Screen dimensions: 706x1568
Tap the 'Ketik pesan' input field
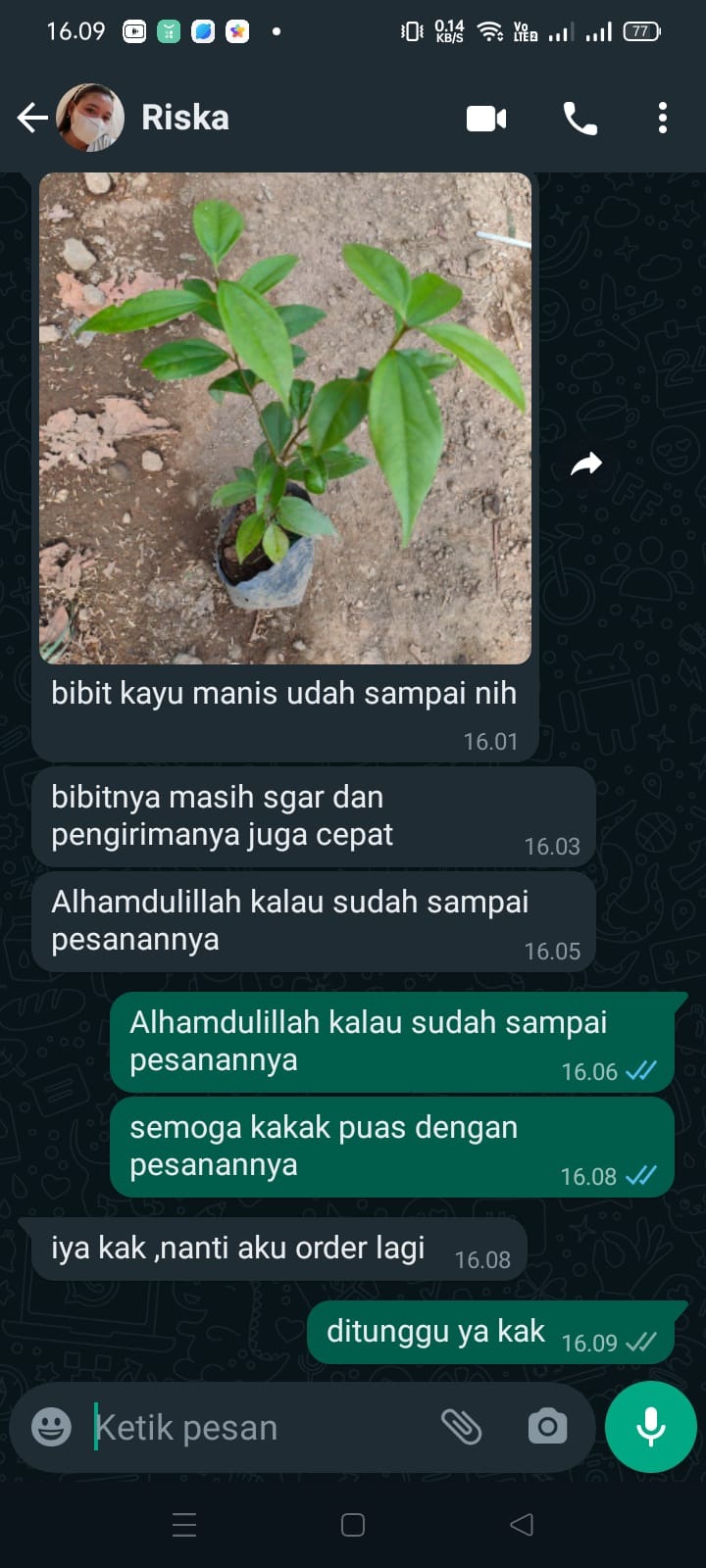tap(245, 1427)
